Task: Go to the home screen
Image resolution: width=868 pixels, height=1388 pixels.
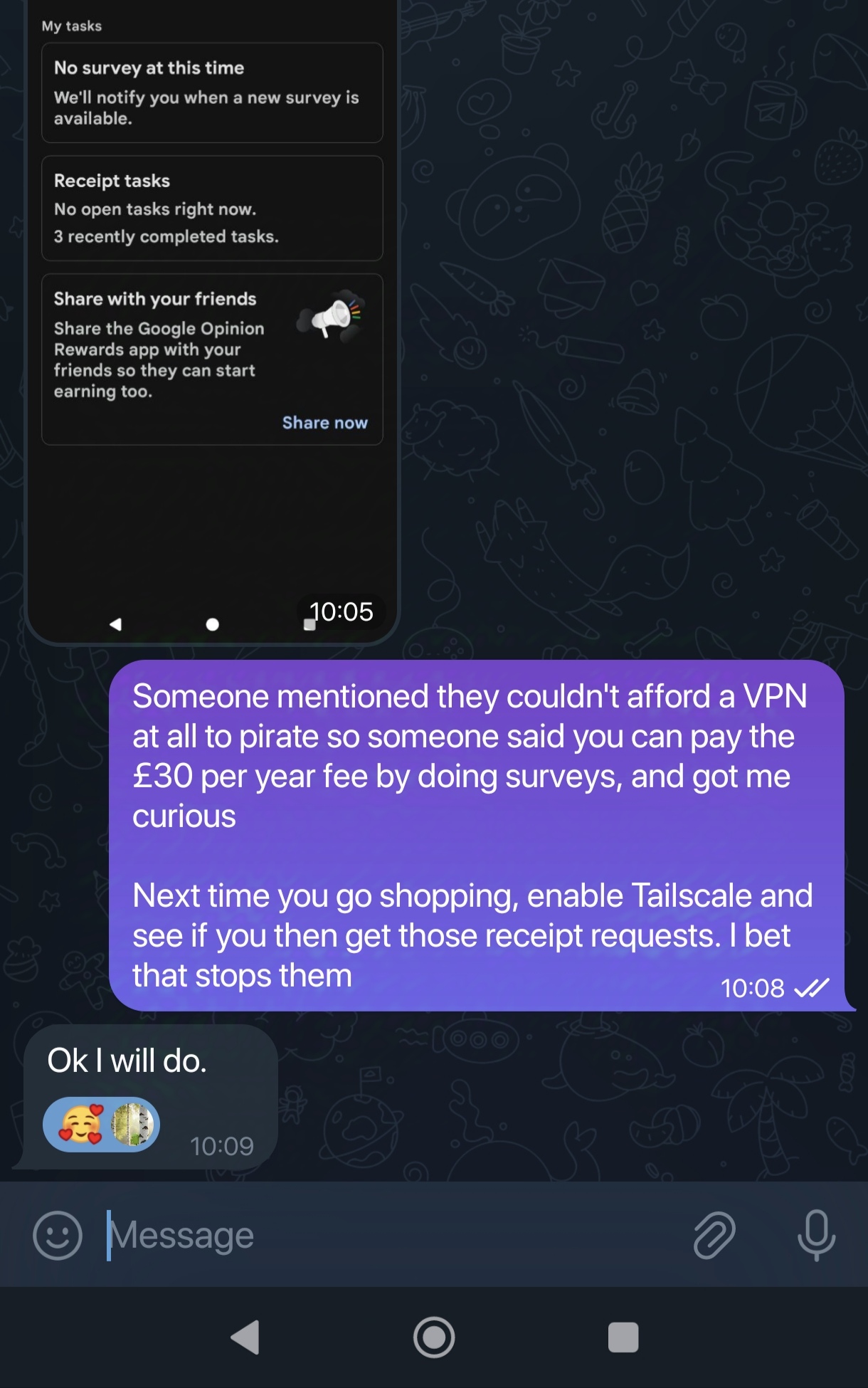Action: [434, 1337]
